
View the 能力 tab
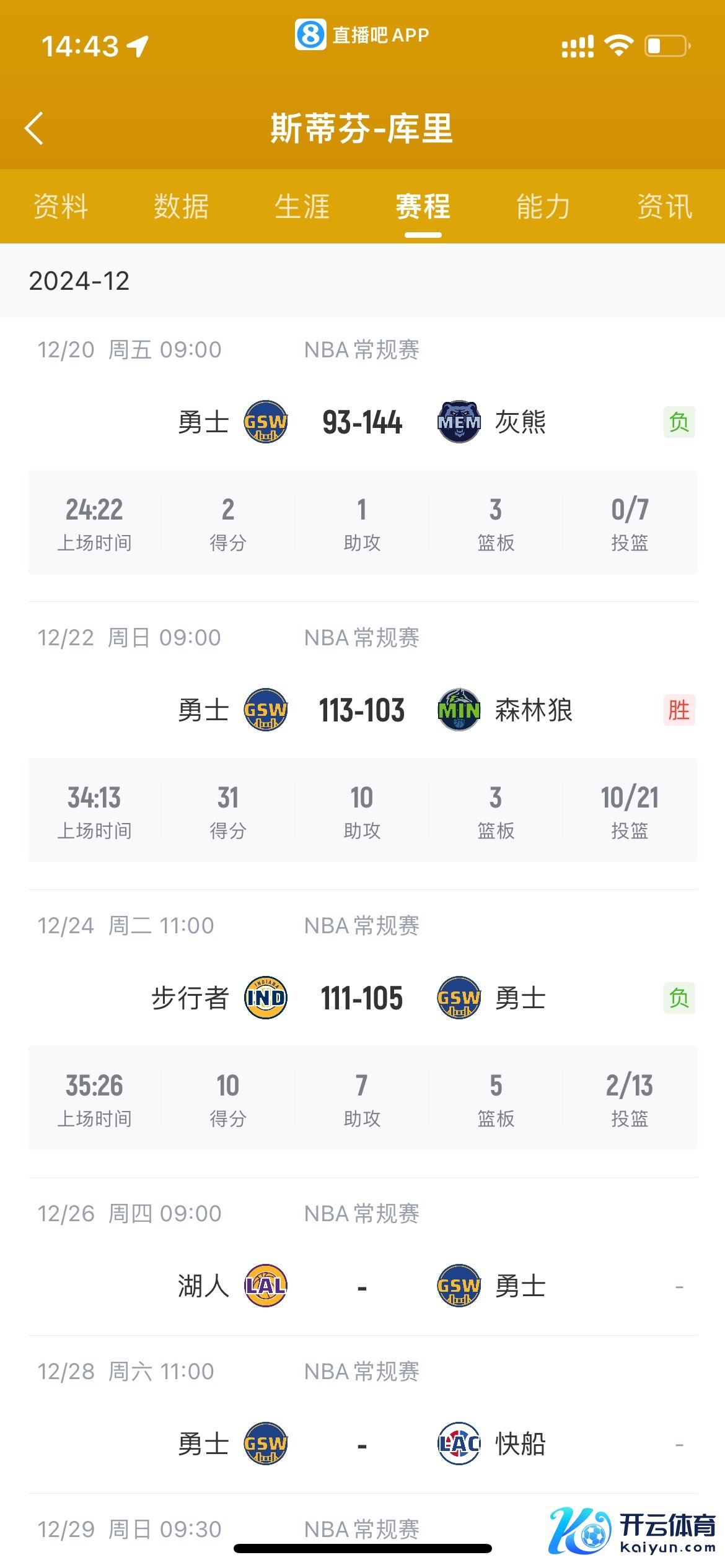pyautogui.click(x=543, y=206)
